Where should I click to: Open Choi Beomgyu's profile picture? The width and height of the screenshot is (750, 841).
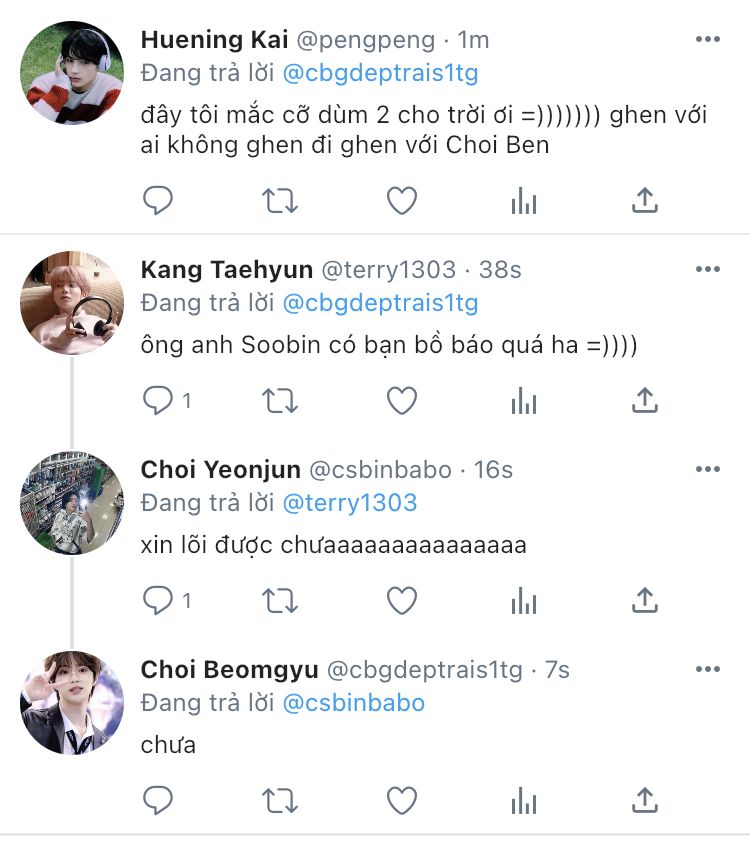point(71,703)
